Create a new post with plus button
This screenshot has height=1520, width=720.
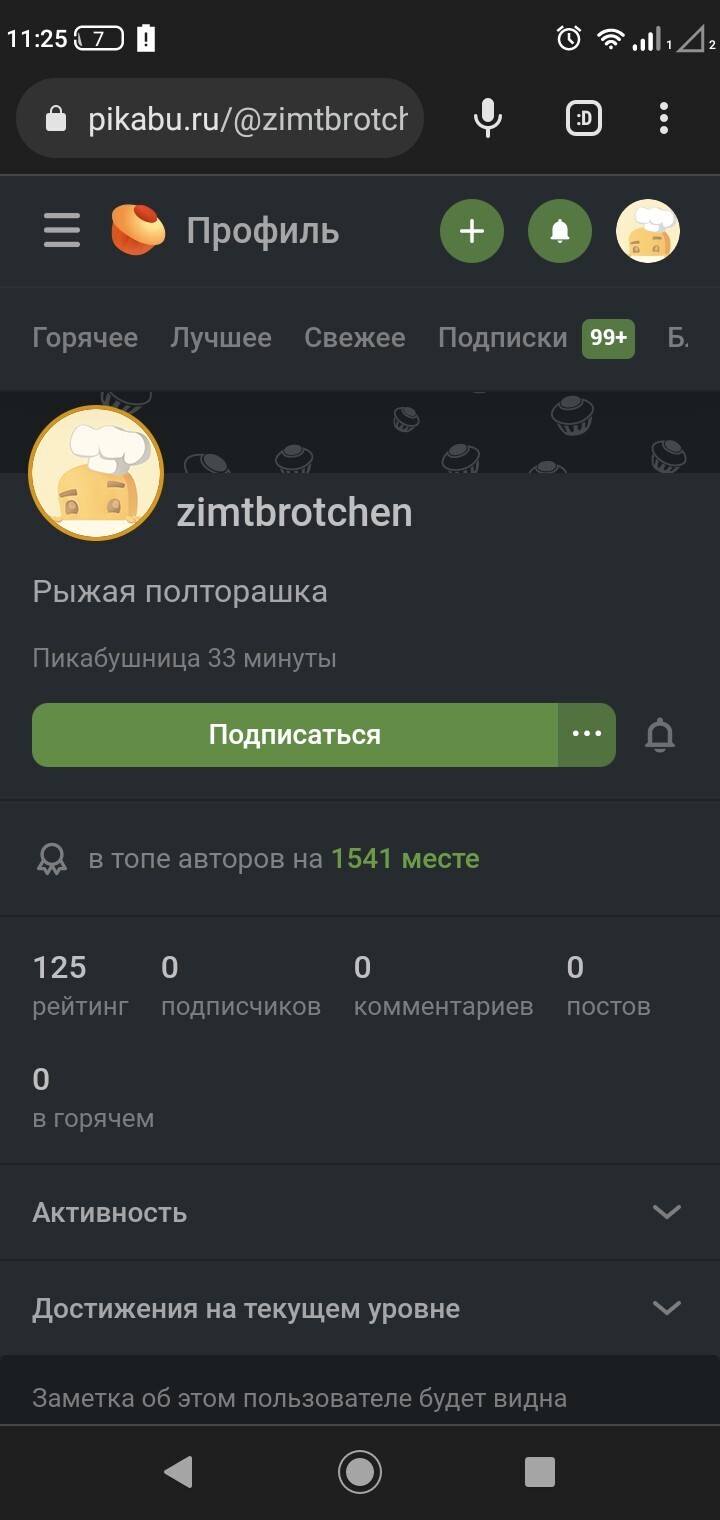click(x=471, y=231)
